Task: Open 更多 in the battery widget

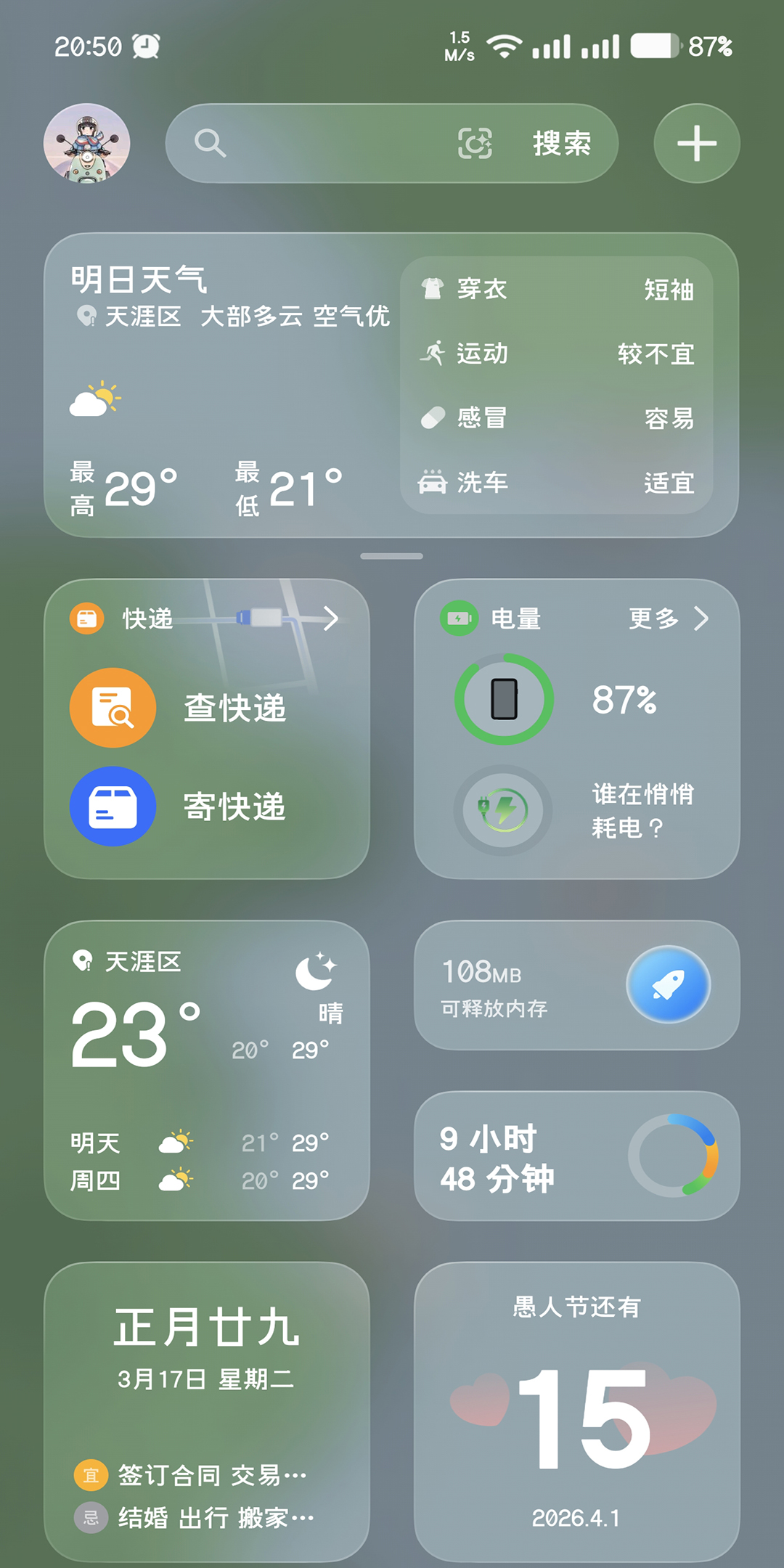Action: 668,618
